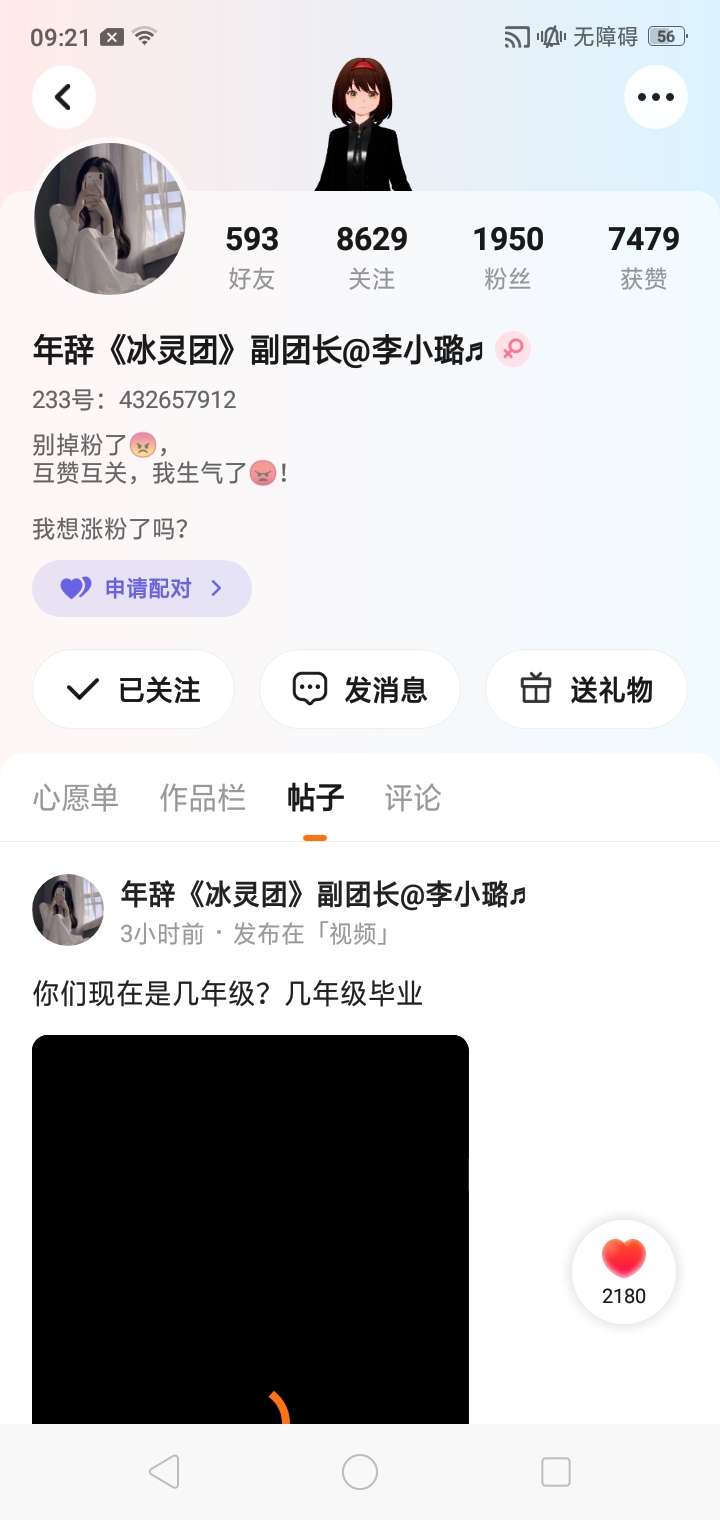This screenshot has height=1520, width=720.
Task: Switch to the 评论 tab
Action: (x=412, y=798)
